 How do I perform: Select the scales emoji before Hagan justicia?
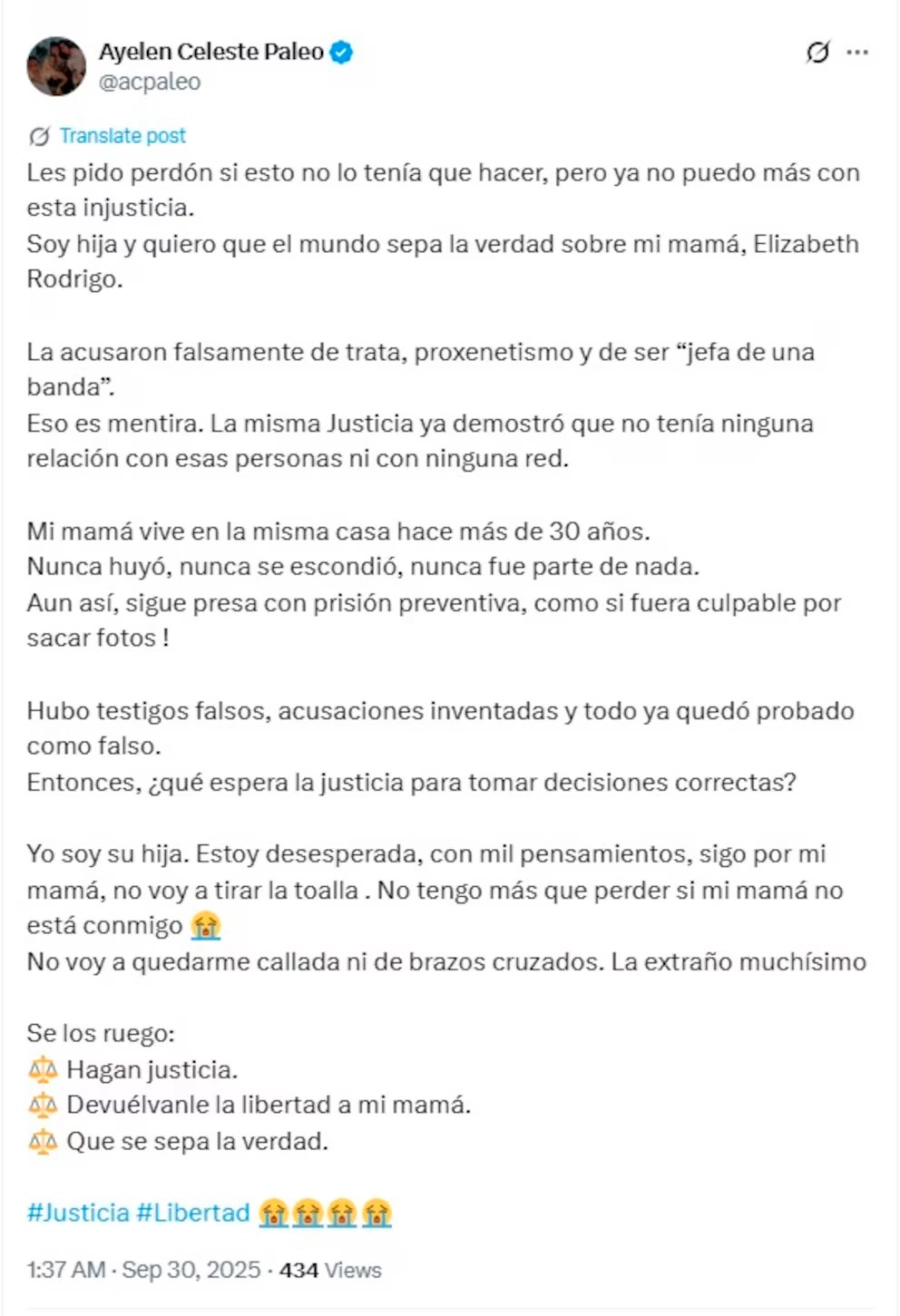(41, 1068)
